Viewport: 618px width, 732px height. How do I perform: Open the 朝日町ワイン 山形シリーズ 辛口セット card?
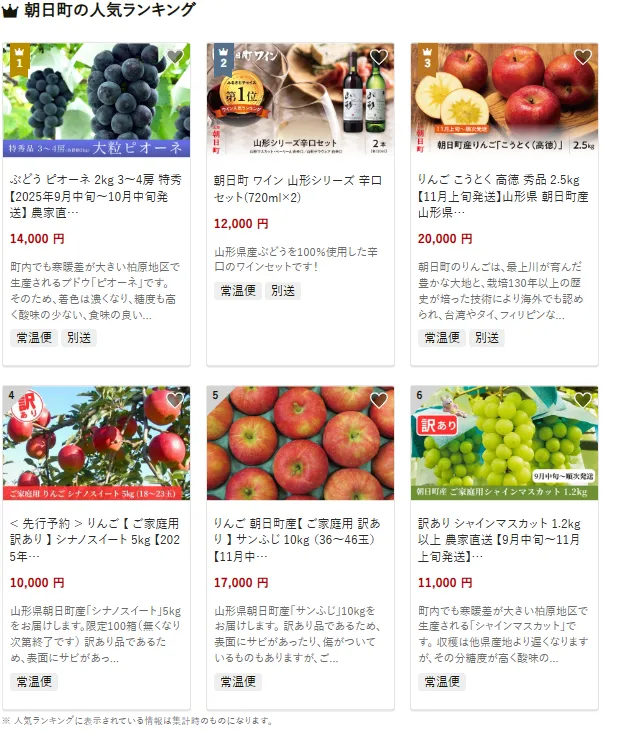pyautogui.click(x=300, y=188)
